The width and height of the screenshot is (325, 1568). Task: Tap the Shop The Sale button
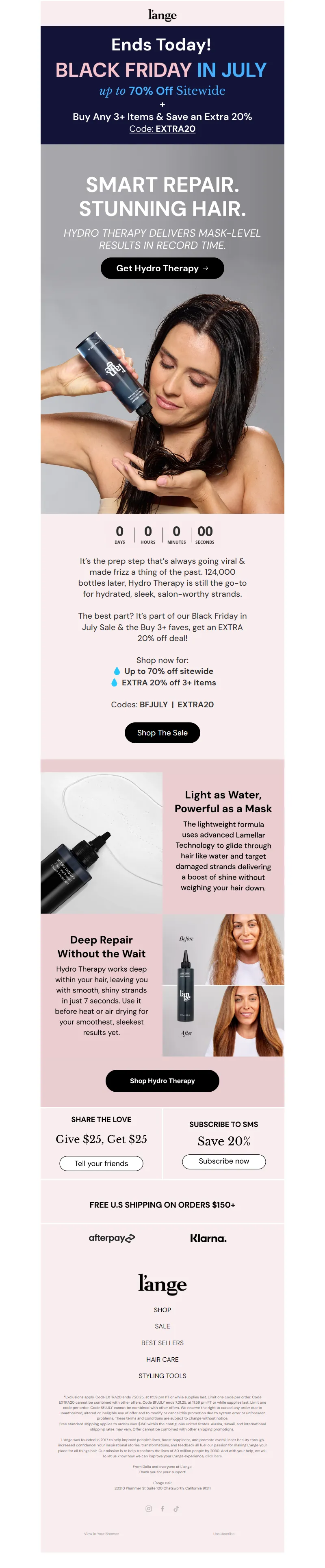pyautogui.click(x=162, y=732)
